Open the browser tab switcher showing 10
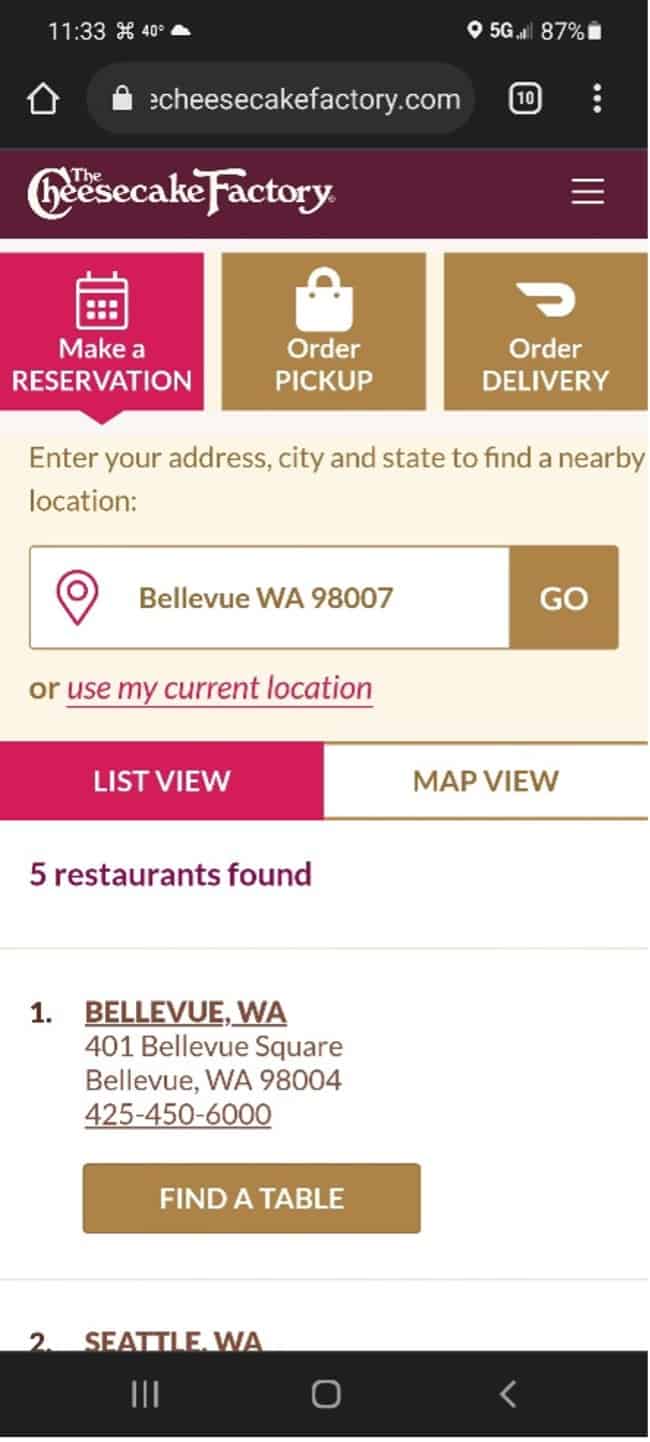Image resolution: width=650 pixels, height=1442 pixels. [x=526, y=98]
